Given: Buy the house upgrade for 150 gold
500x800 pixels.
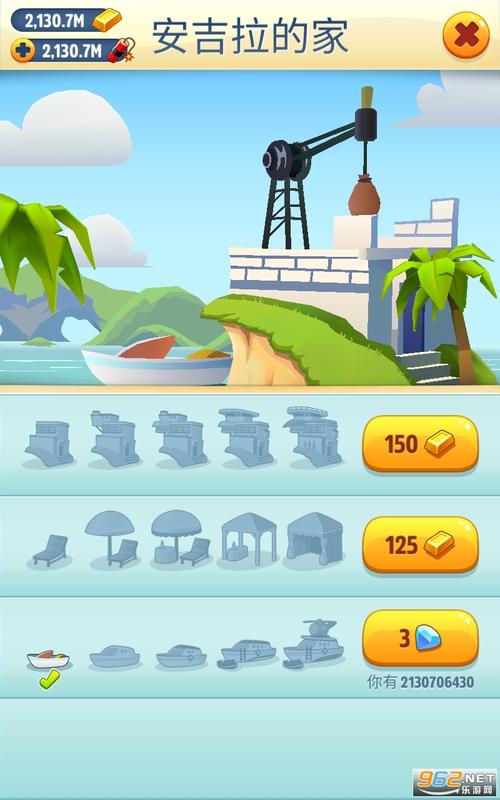Looking at the screenshot, I should (420, 443).
